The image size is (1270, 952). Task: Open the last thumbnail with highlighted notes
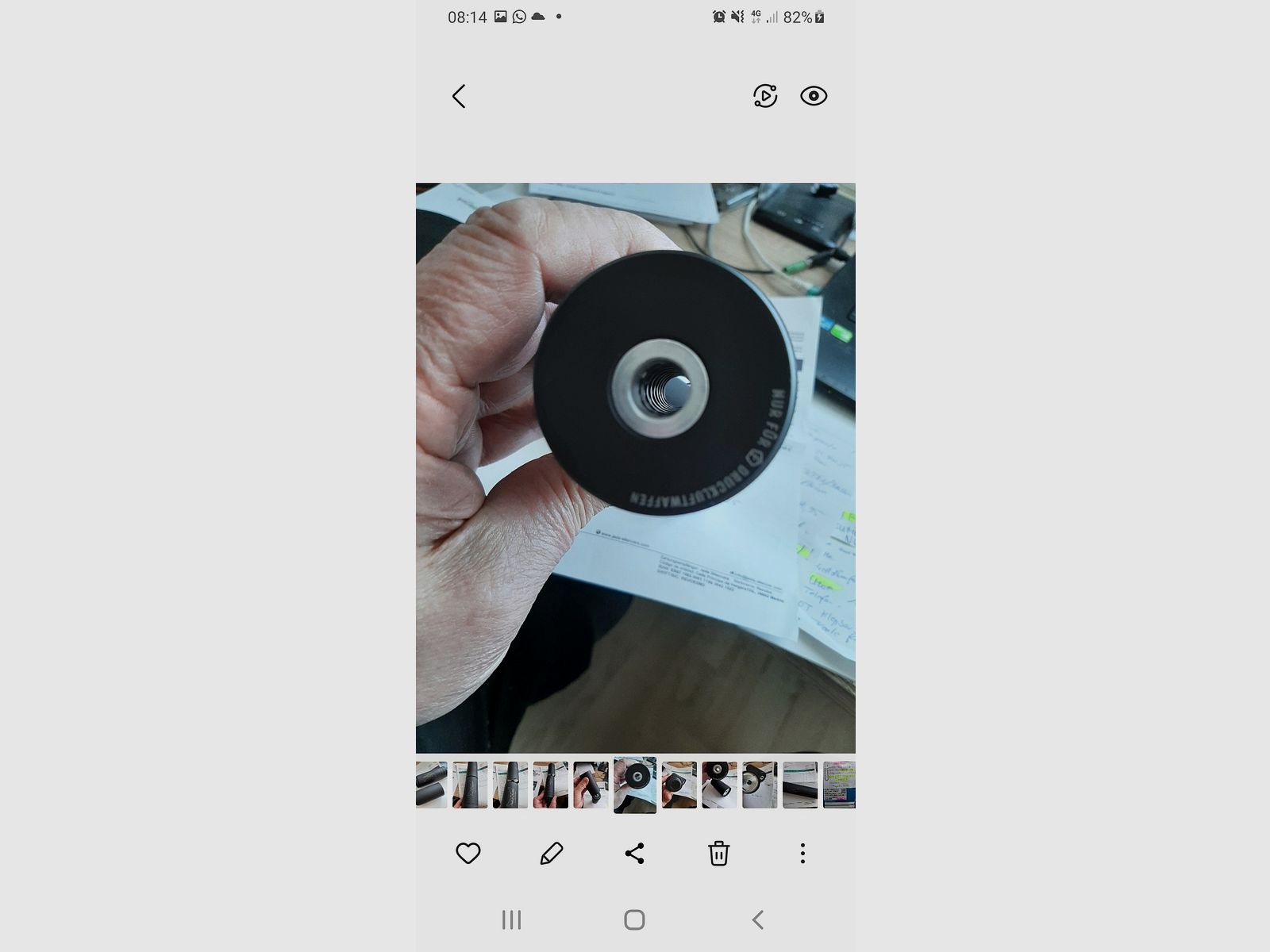[x=840, y=785]
